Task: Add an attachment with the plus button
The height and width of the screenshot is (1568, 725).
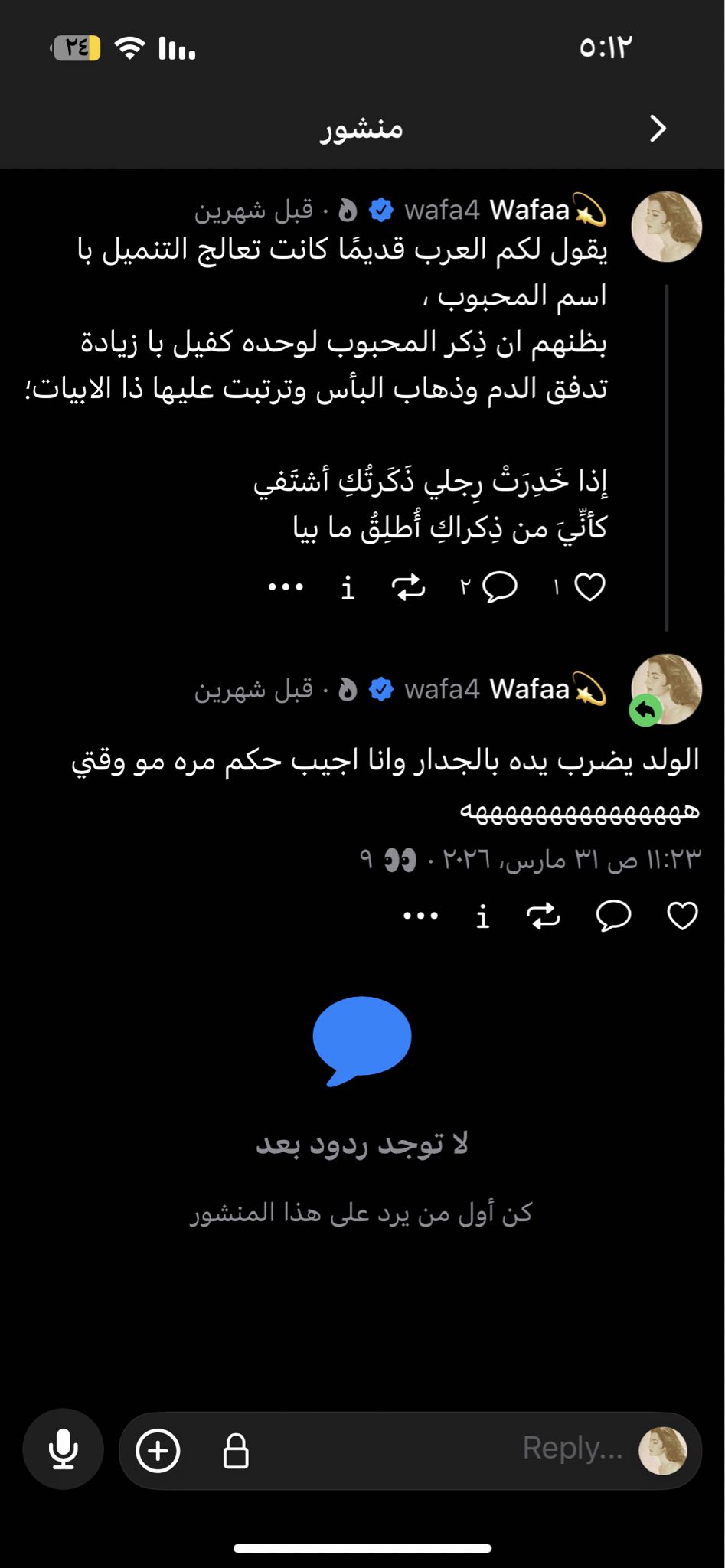Action: pos(158,1450)
